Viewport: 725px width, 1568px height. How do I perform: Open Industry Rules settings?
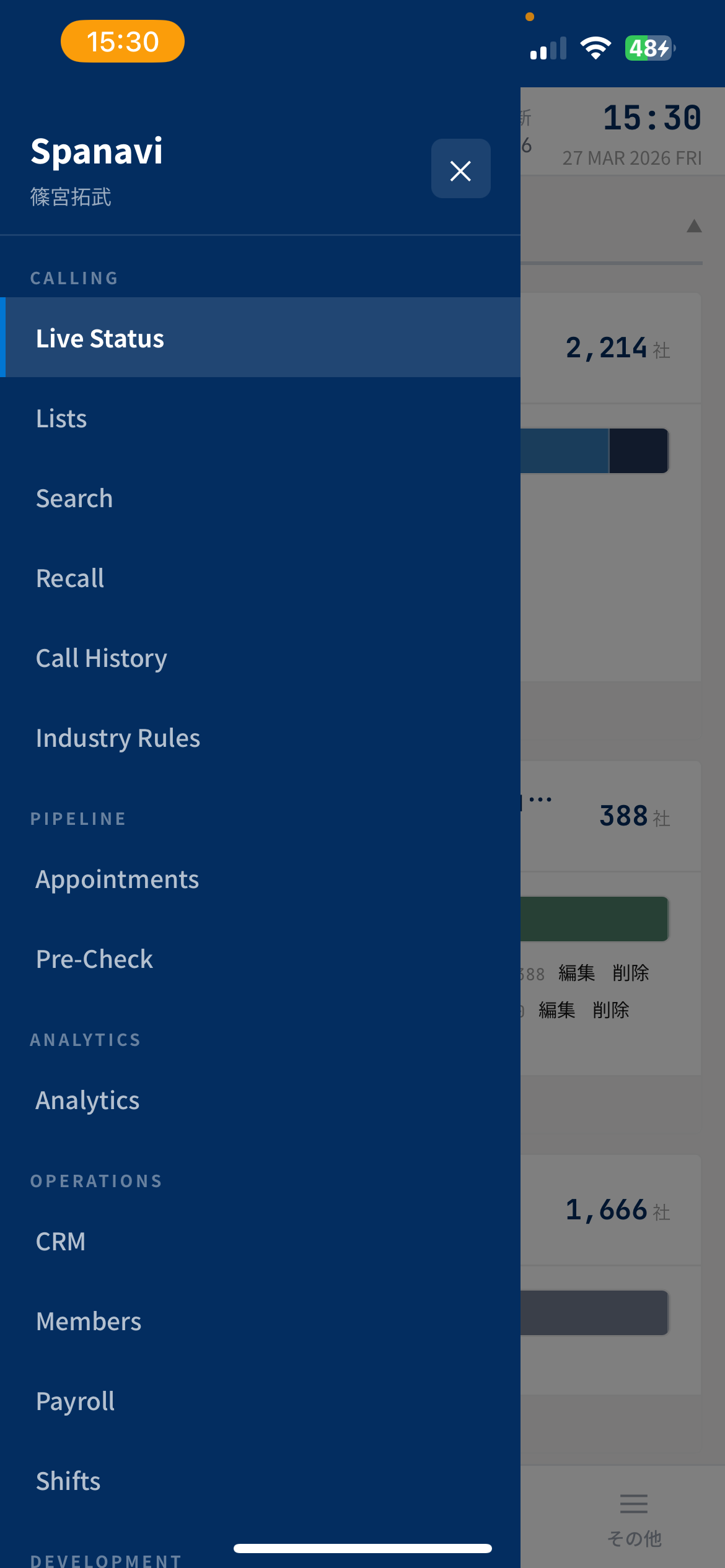[118, 737]
